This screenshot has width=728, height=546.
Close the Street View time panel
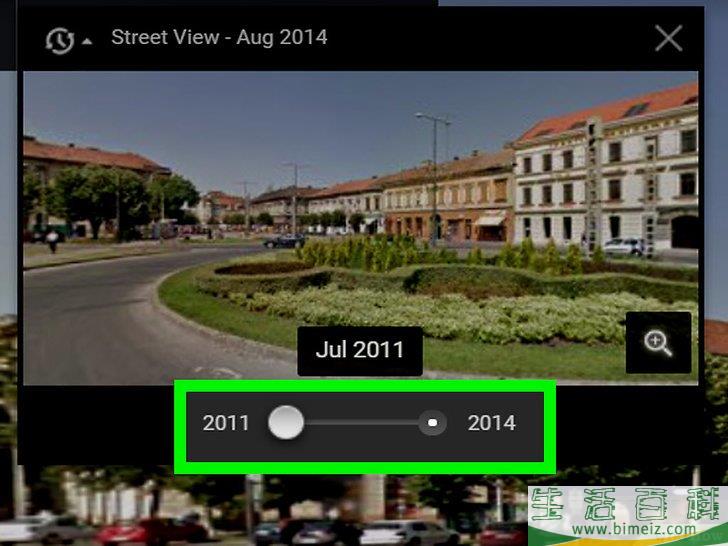point(668,39)
